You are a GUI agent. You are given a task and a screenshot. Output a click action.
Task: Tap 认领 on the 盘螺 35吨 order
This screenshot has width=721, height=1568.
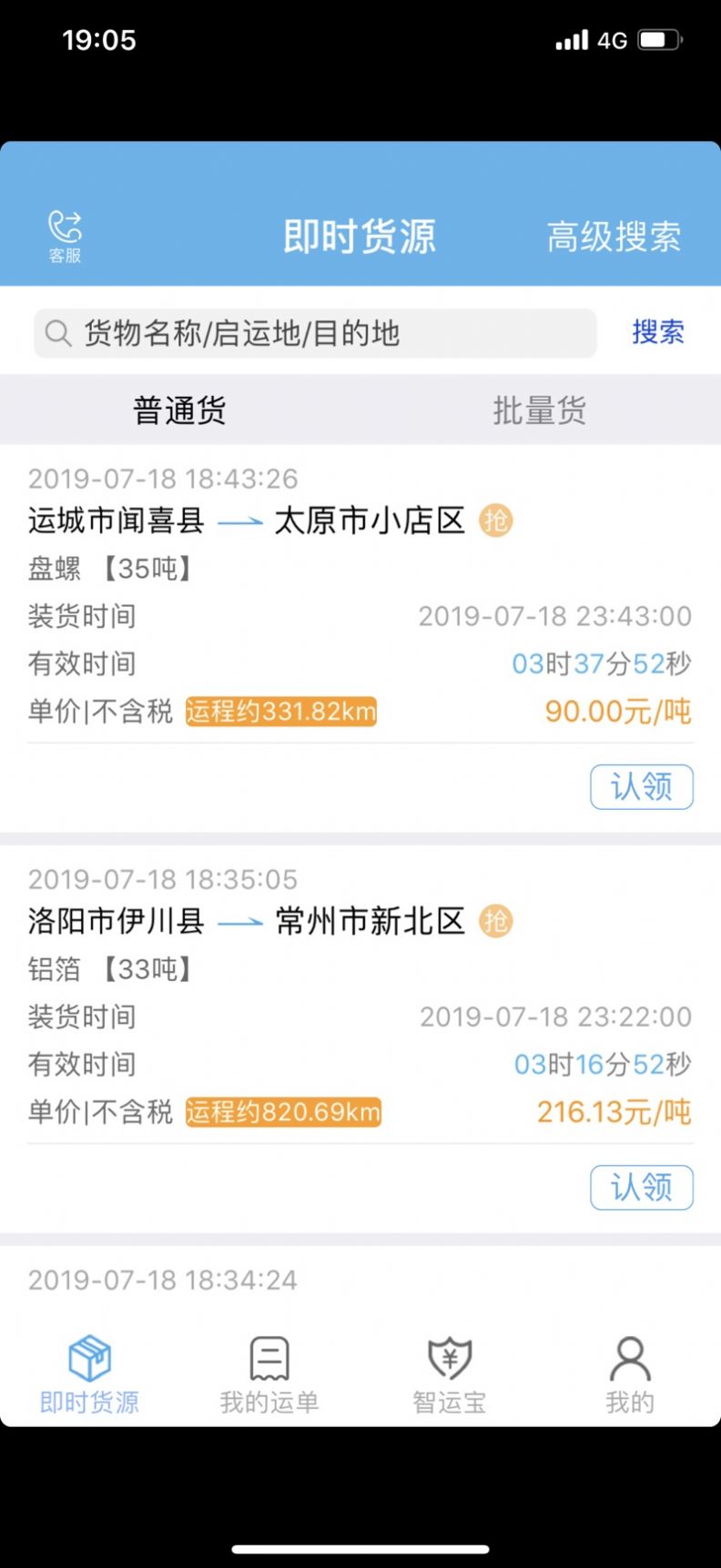641,786
